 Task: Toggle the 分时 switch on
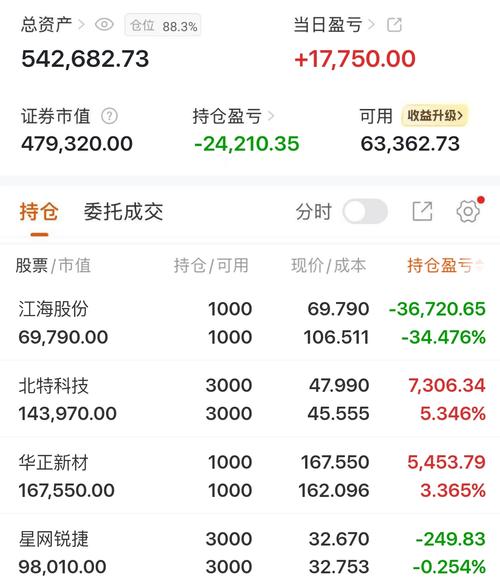click(x=365, y=212)
